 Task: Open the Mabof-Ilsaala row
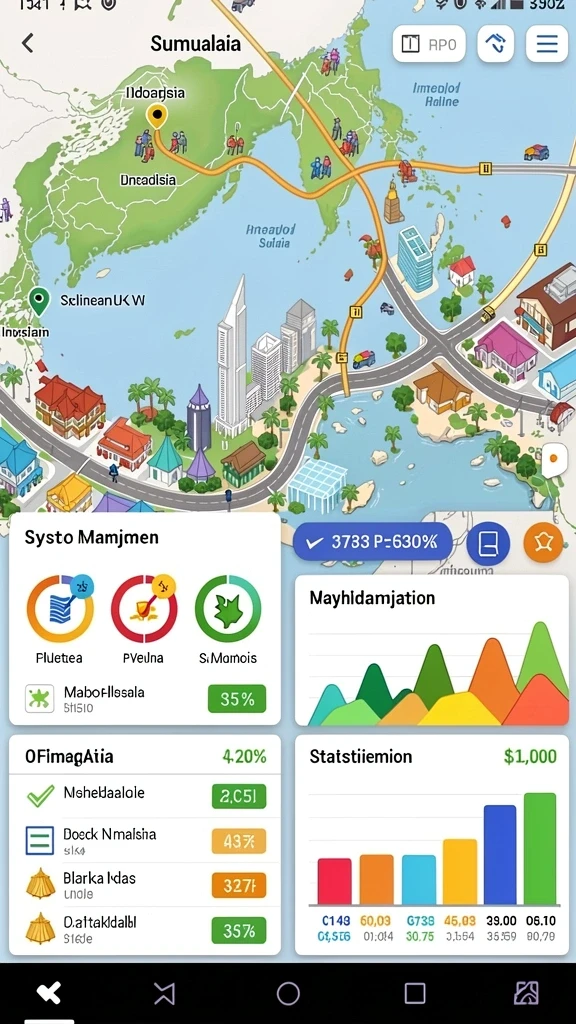point(145,698)
